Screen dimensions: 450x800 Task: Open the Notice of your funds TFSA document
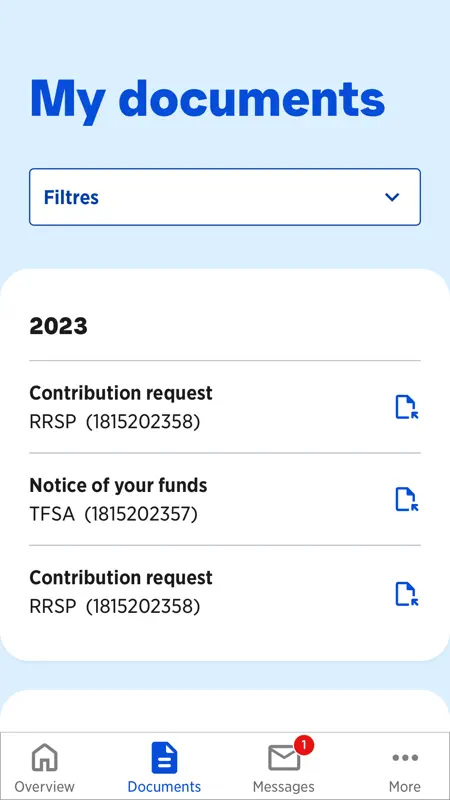tap(224, 499)
